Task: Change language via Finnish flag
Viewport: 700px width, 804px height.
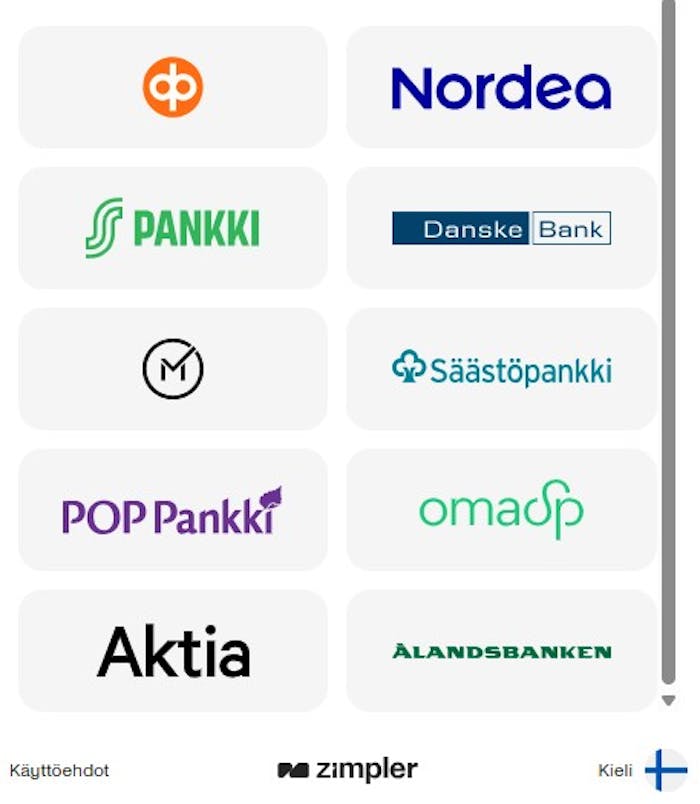Action: 665,770
